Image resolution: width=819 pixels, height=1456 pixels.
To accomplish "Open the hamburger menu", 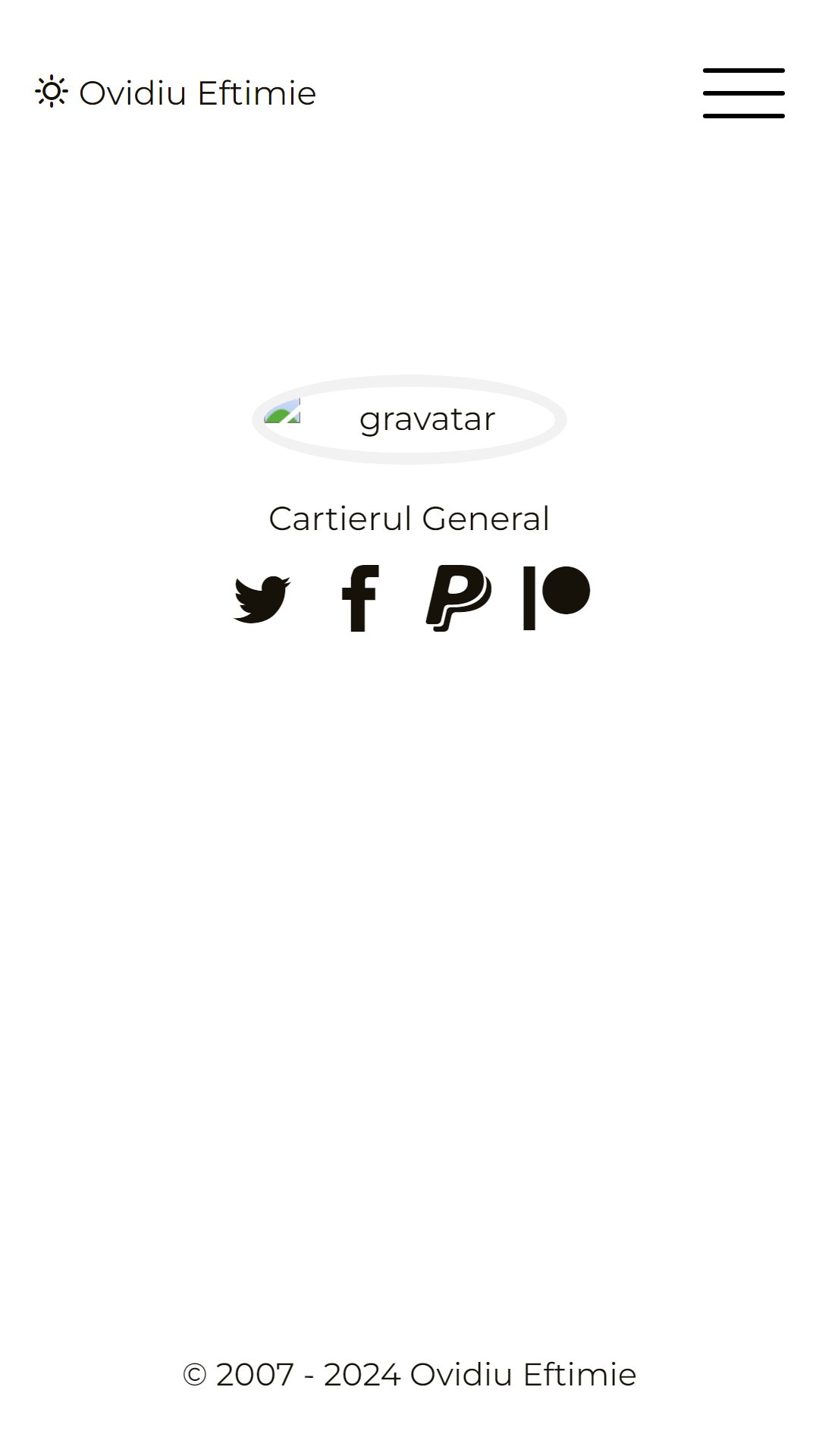I will (x=743, y=93).
